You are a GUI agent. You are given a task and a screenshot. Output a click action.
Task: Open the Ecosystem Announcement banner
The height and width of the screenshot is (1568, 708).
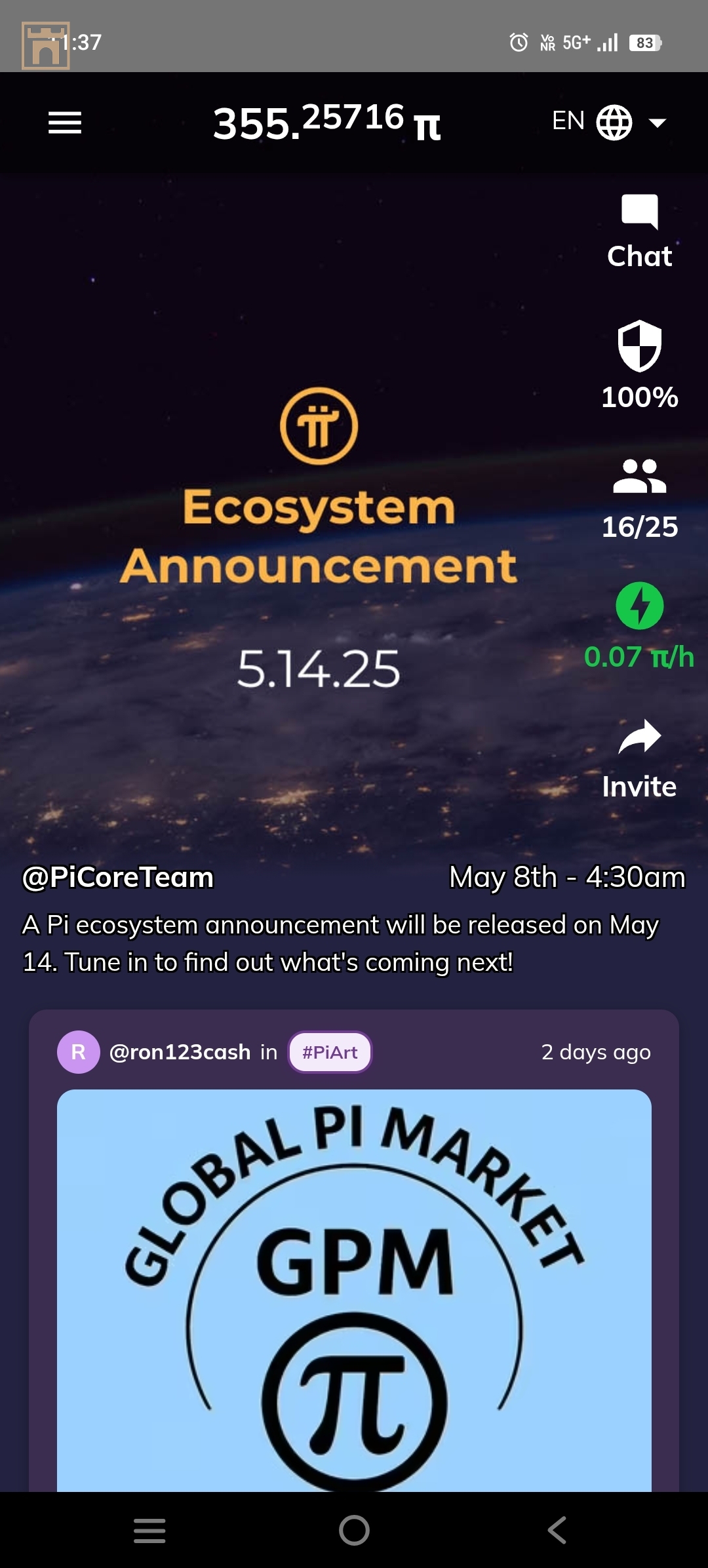coord(319,538)
